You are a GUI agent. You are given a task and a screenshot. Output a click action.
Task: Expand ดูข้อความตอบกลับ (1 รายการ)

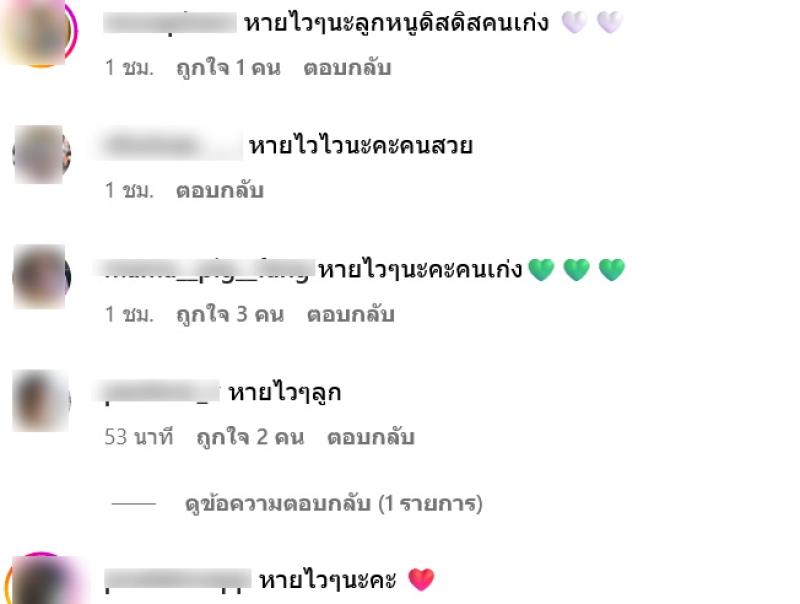(333, 504)
